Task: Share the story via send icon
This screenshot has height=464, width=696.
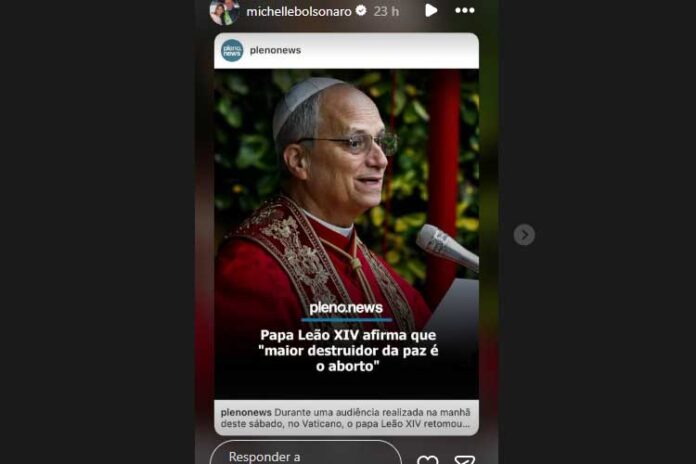Action: pyautogui.click(x=465, y=459)
